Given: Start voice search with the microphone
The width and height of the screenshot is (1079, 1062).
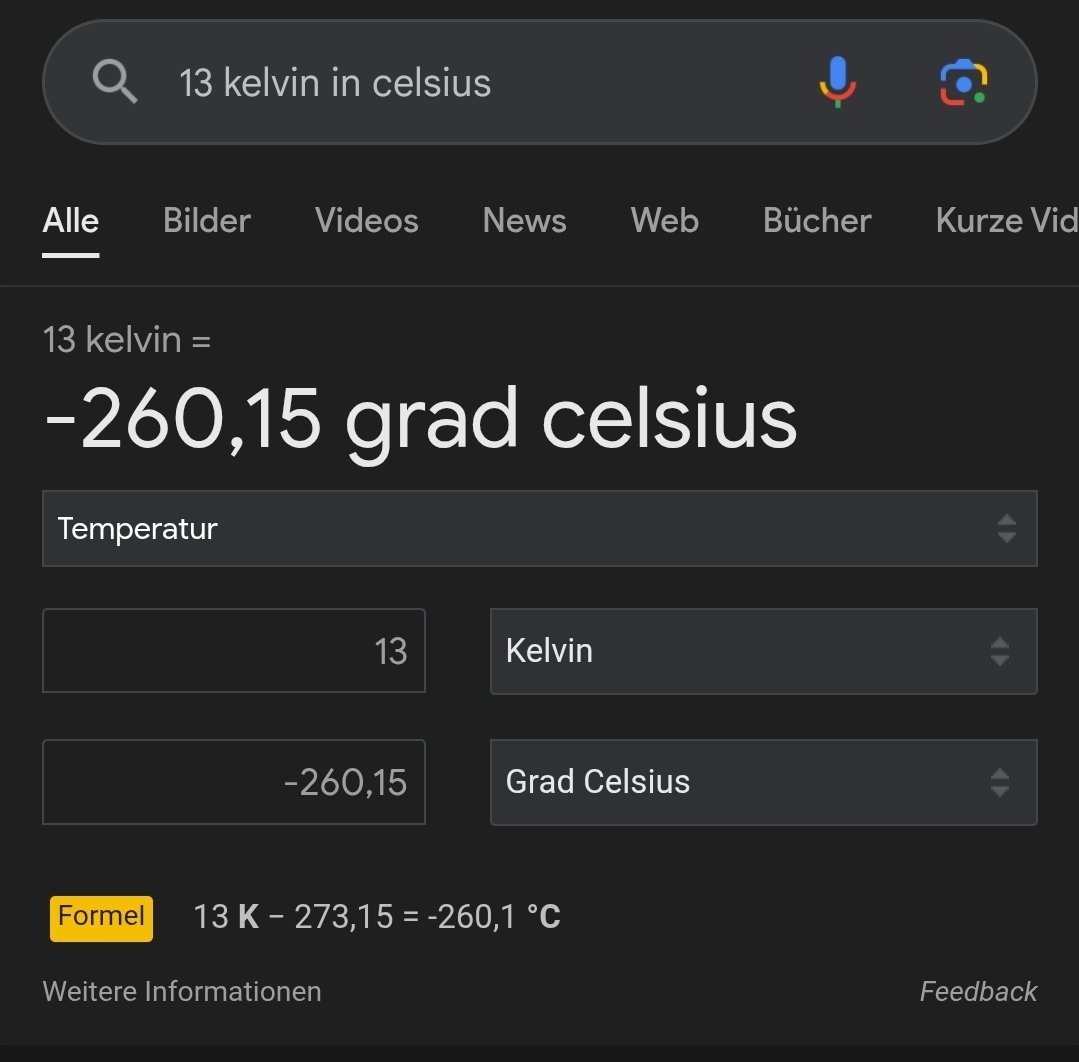Looking at the screenshot, I should coord(838,82).
